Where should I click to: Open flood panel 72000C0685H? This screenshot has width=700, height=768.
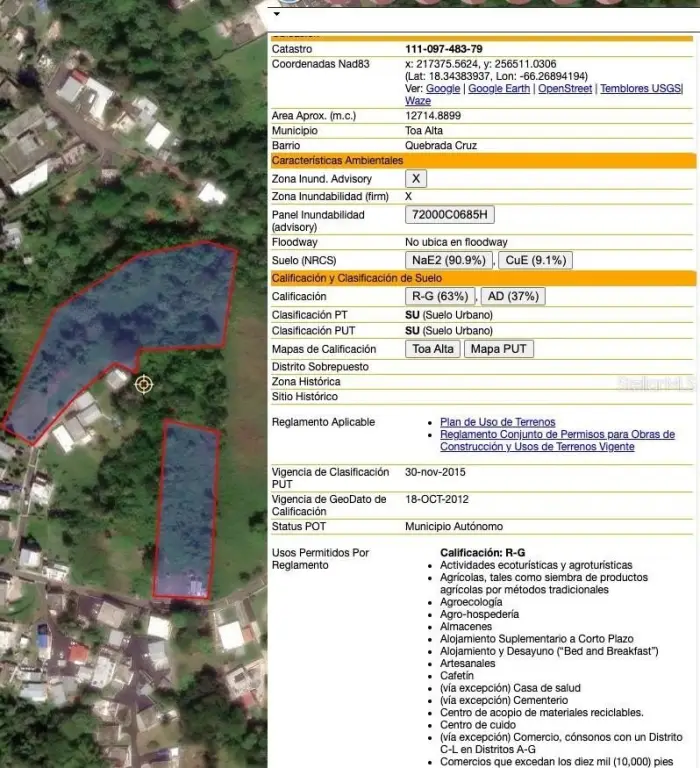point(450,215)
